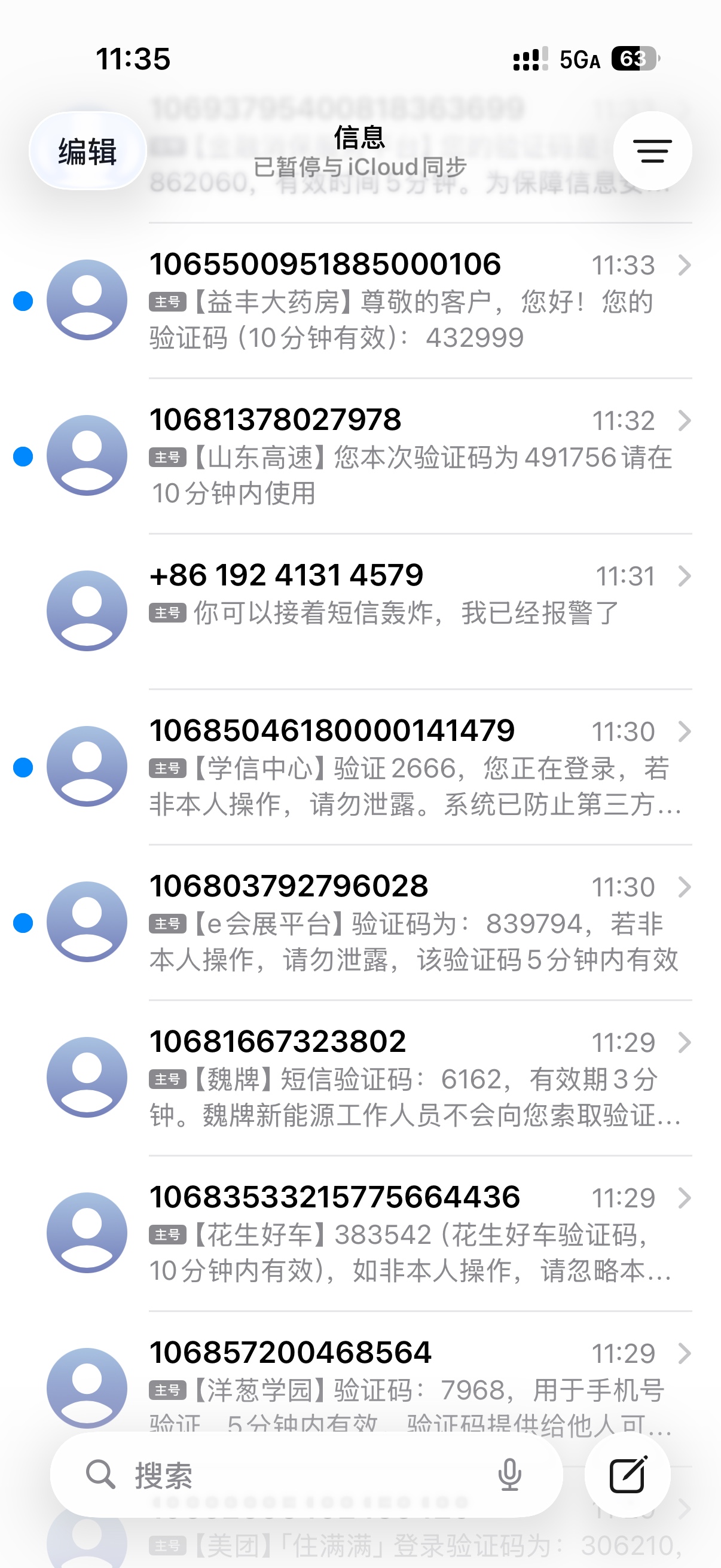721x1568 pixels.
Task: Tap the 编辑 button
Action: [88, 151]
